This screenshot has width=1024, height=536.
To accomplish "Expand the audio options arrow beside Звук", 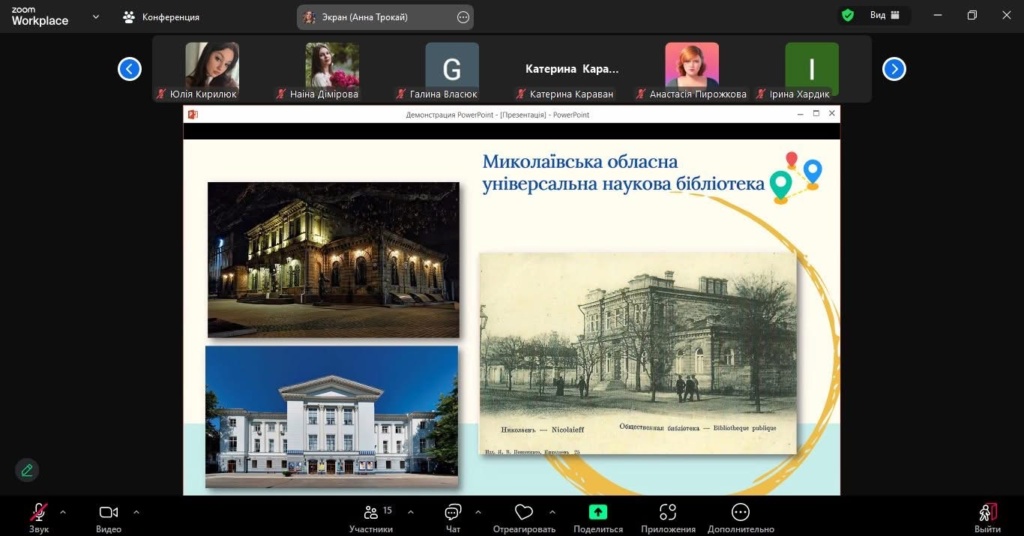I will click(x=63, y=512).
